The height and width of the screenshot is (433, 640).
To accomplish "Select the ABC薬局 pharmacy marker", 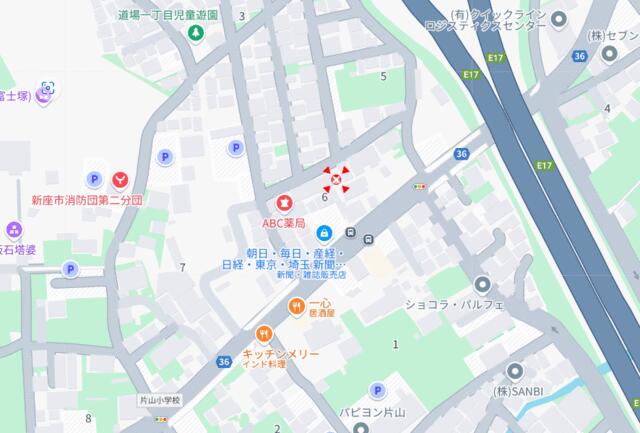I will (284, 202).
